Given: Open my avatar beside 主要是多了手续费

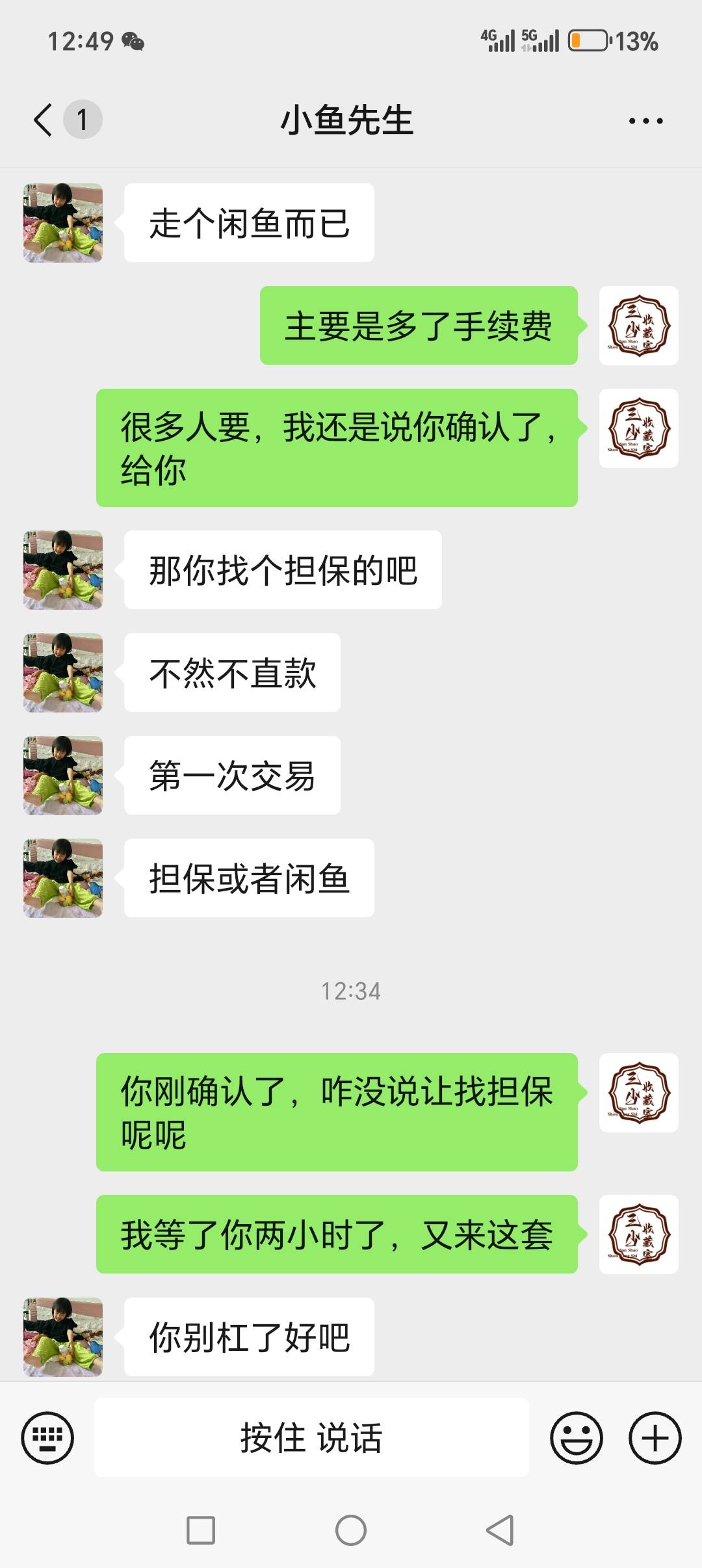Looking at the screenshot, I should coord(638,326).
